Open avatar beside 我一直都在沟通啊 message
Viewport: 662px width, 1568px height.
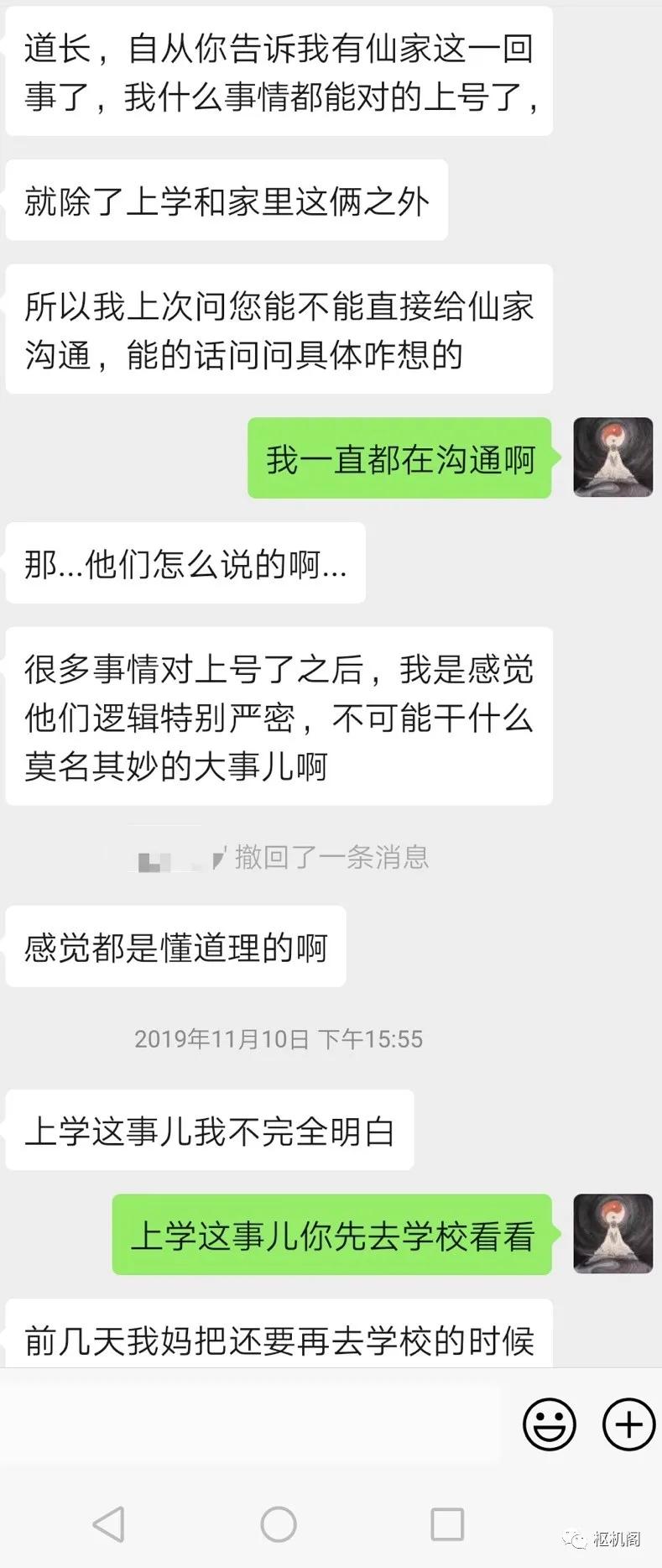pyautogui.click(x=612, y=457)
